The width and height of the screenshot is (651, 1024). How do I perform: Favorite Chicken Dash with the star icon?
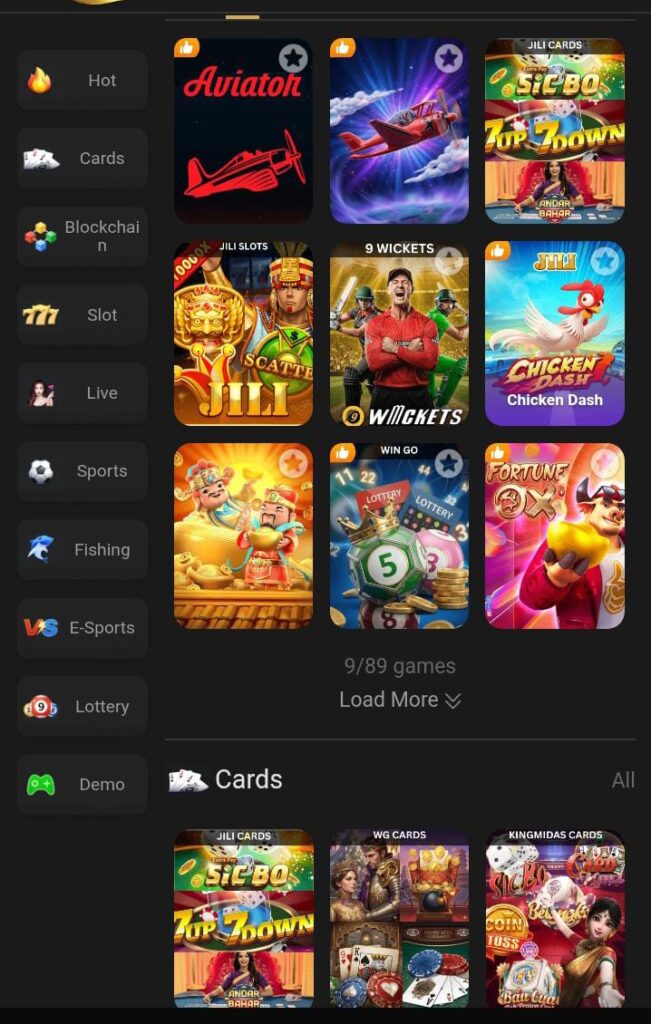[x=604, y=261]
